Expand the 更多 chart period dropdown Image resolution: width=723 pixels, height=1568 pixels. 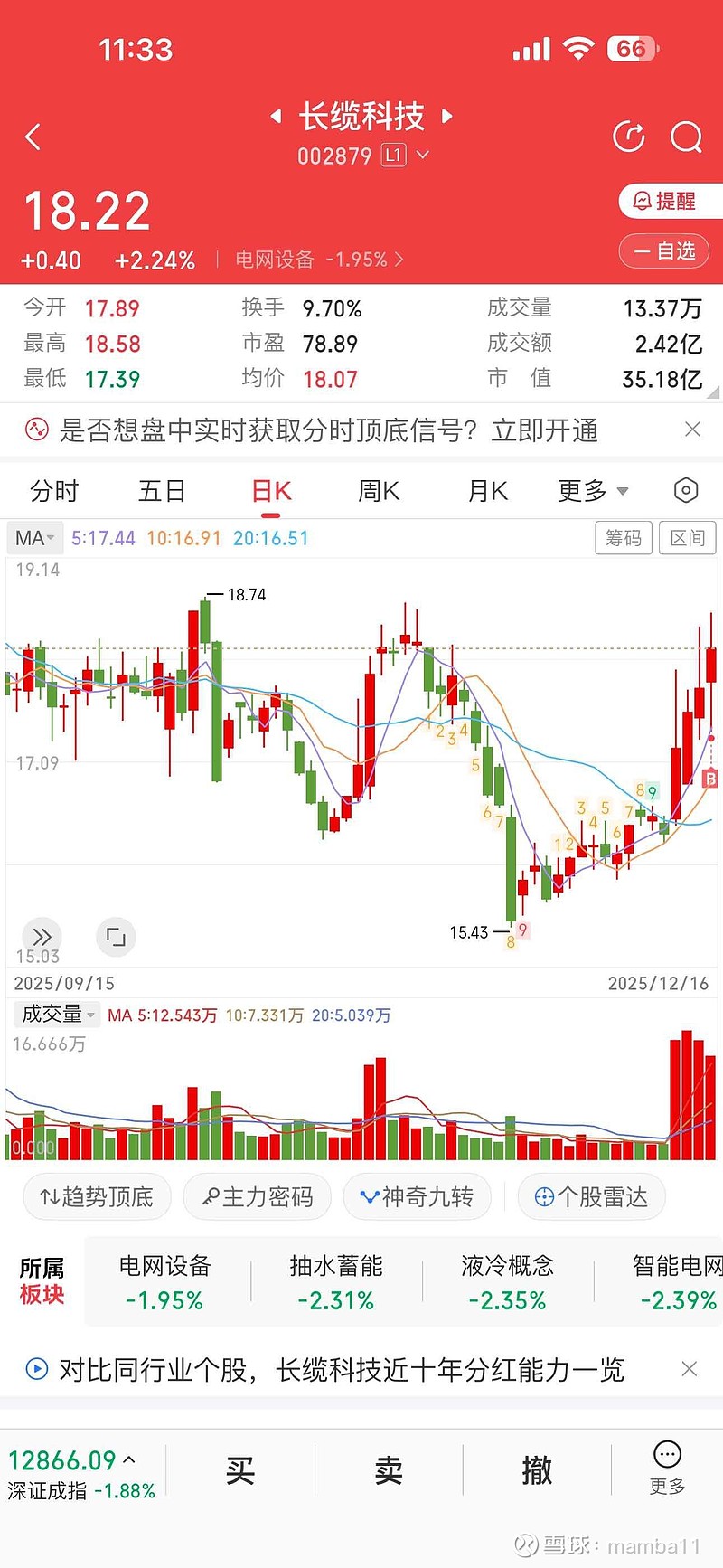(x=592, y=491)
